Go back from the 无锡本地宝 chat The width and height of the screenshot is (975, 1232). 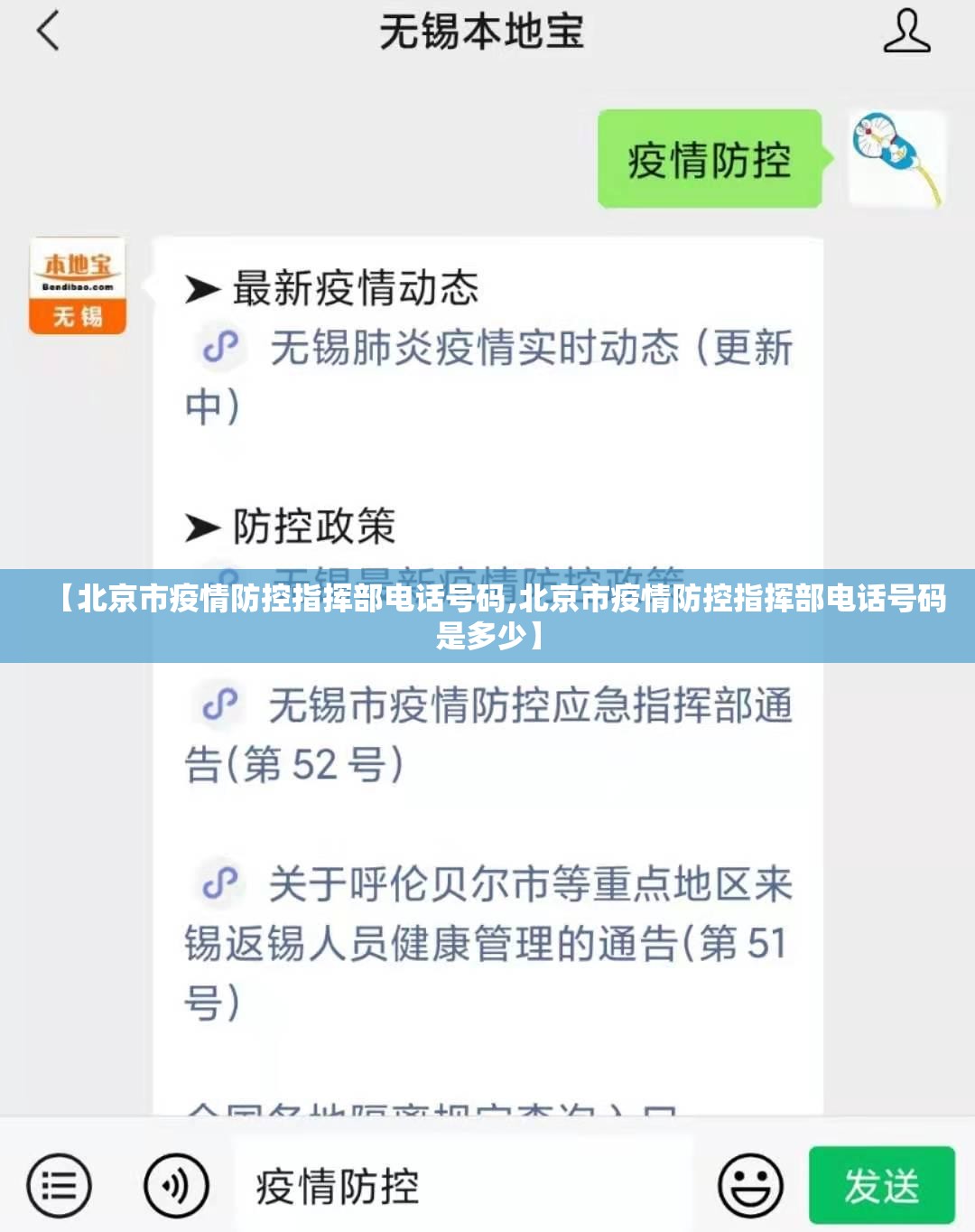pyautogui.click(x=49, y=32)
